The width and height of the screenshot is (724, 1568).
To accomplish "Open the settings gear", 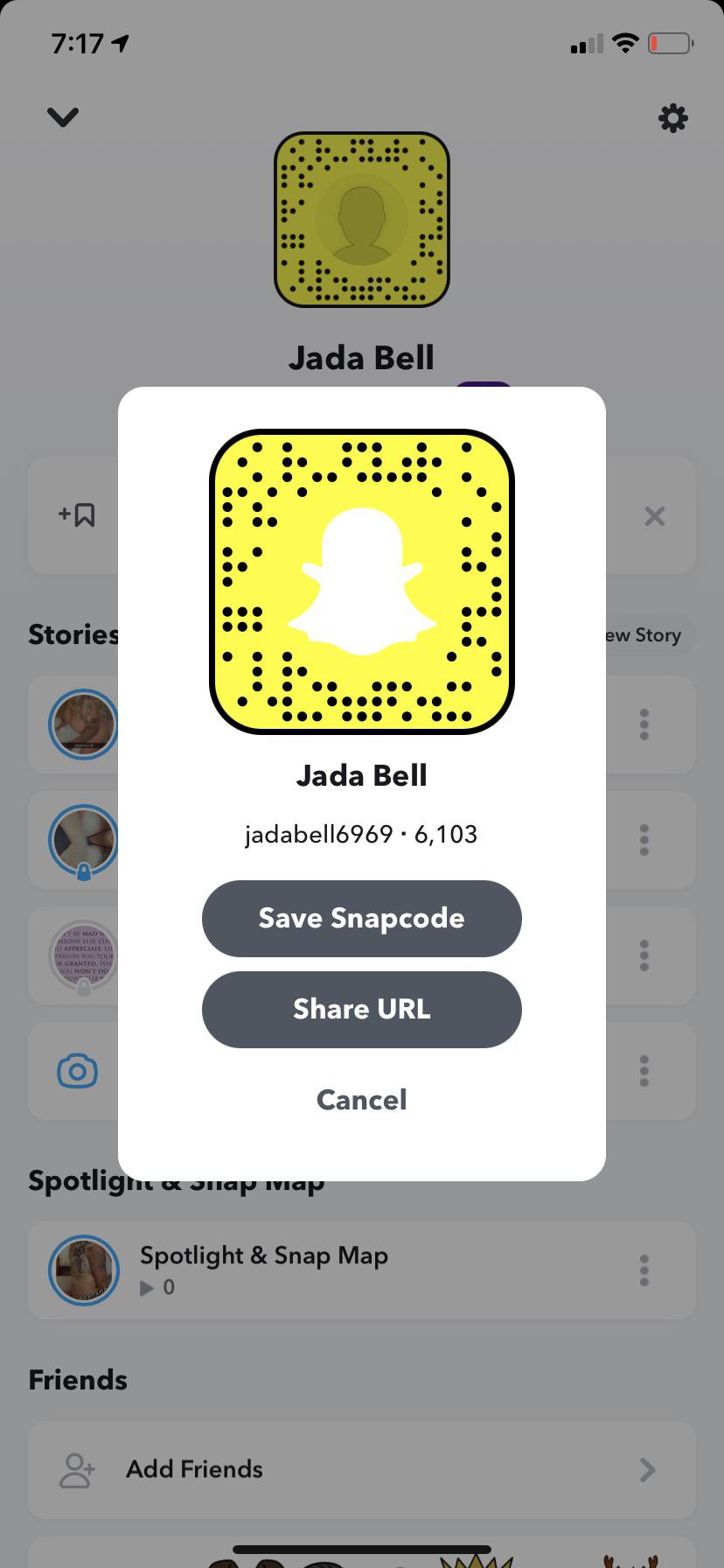I will coord(672,118).
